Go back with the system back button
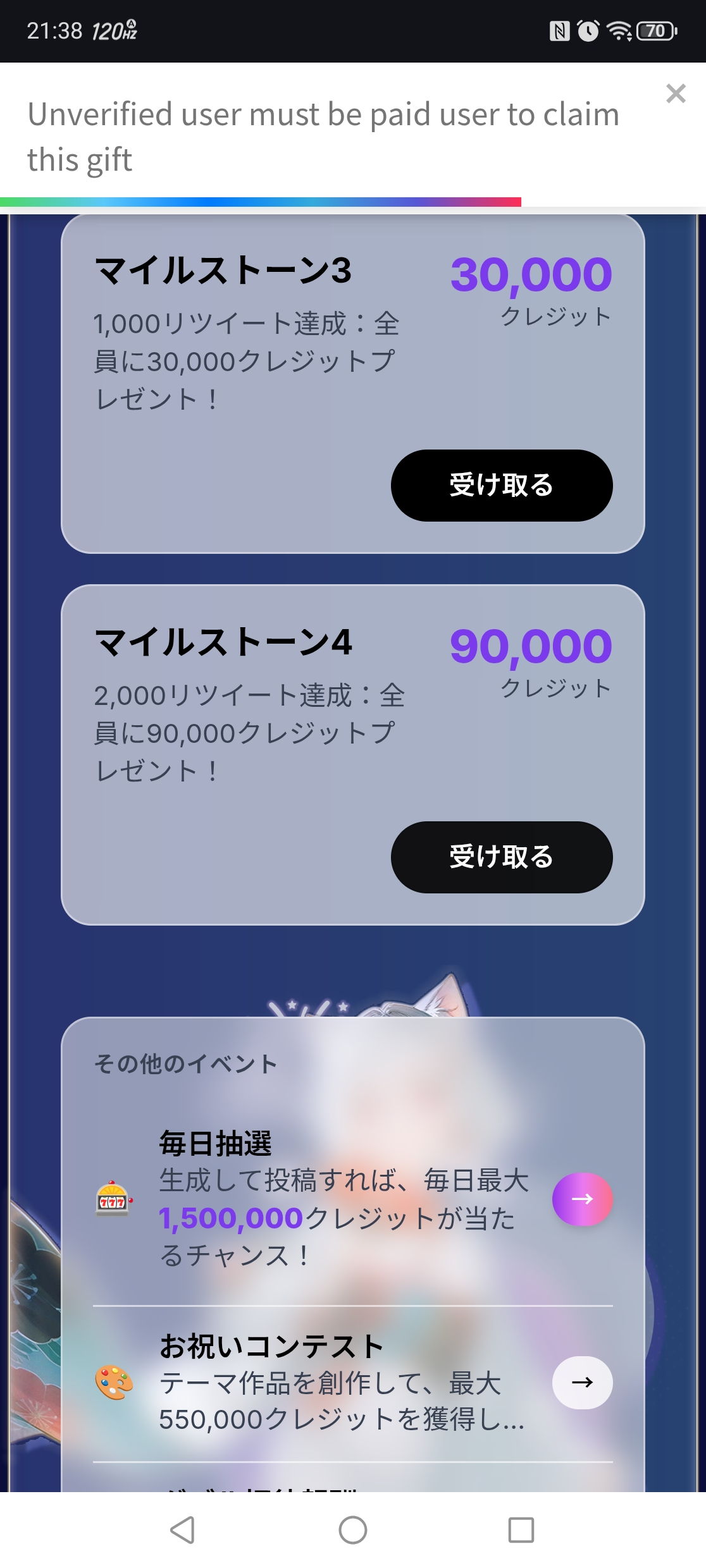The width and height of the screenshot is (706, 1568). tap(183, 1530)
